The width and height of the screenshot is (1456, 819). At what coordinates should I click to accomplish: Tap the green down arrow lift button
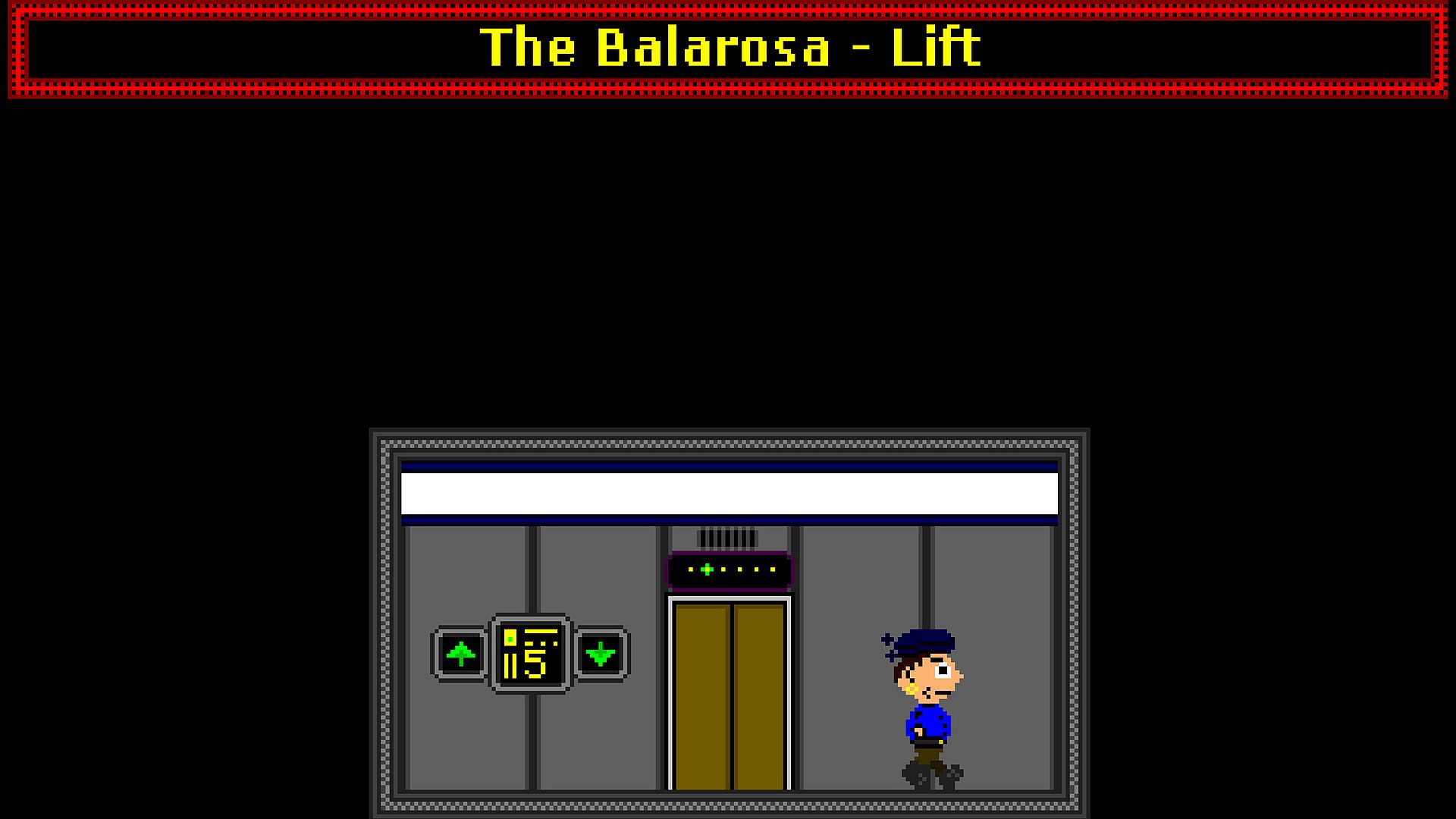[x=601, y=654]
